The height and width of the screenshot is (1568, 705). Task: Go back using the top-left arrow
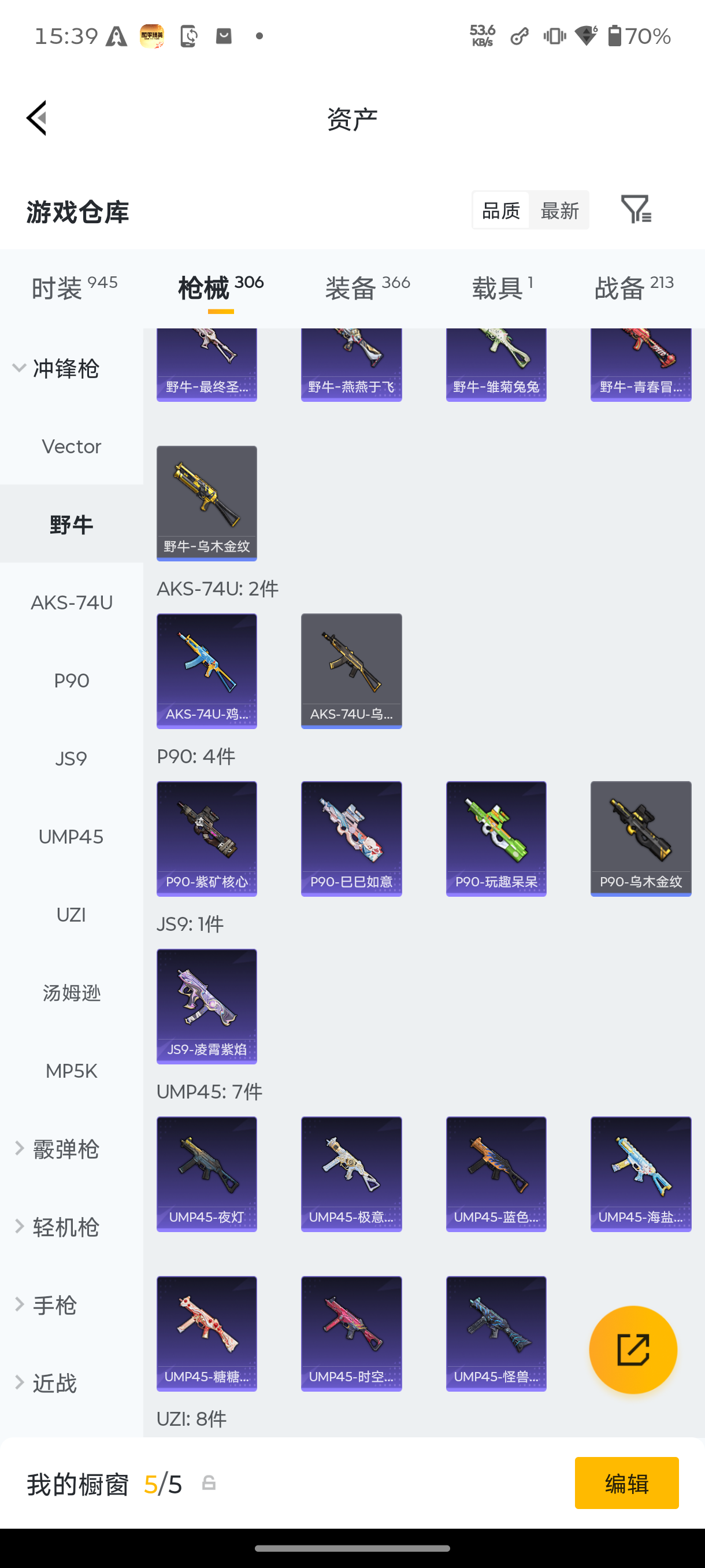37,118
